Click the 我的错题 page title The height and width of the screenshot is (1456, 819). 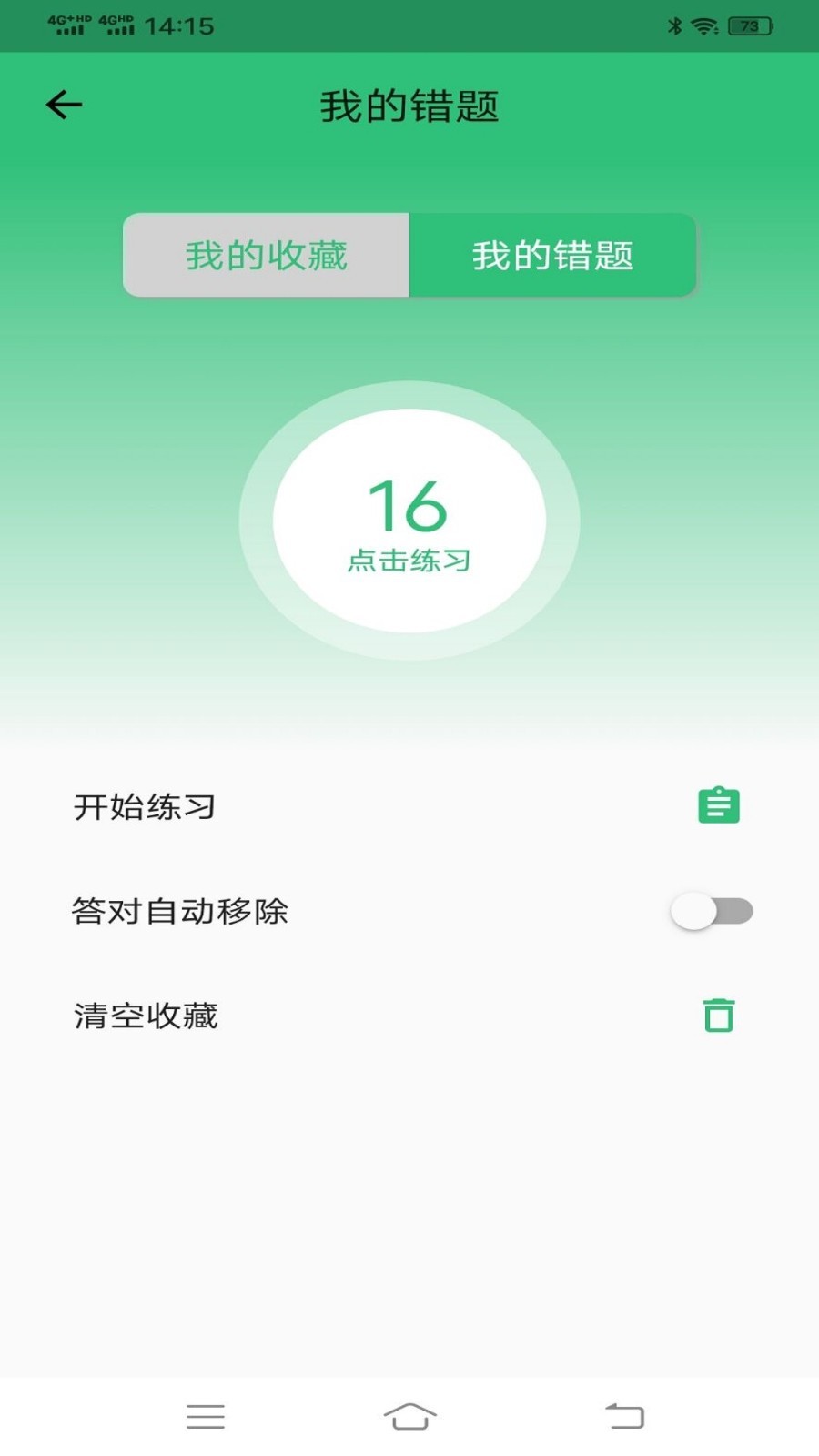pyautogui.click(x=409, y=105)
